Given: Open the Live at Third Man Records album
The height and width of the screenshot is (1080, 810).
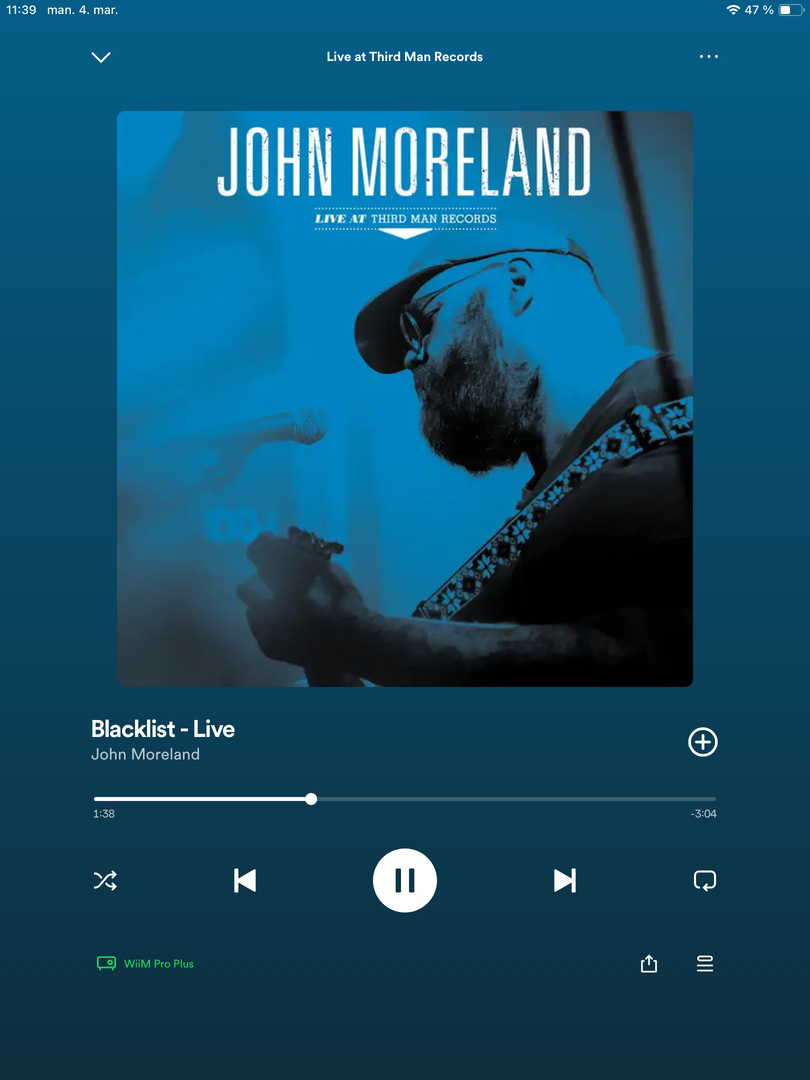Looking at the screenshot, I should [404, 57].
